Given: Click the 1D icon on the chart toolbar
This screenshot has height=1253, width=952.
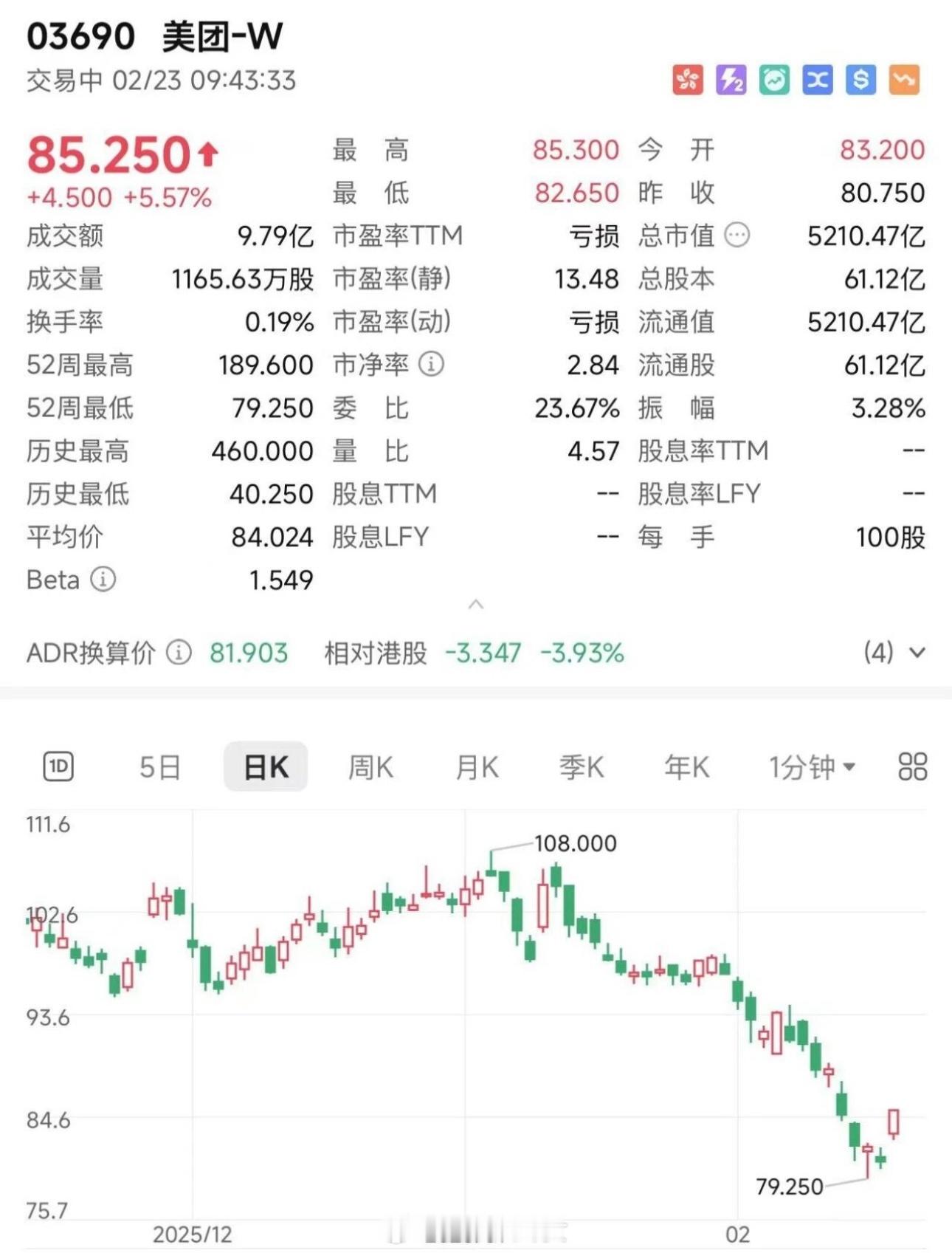Looking at the screenshot, I should (x=59, y=768).
